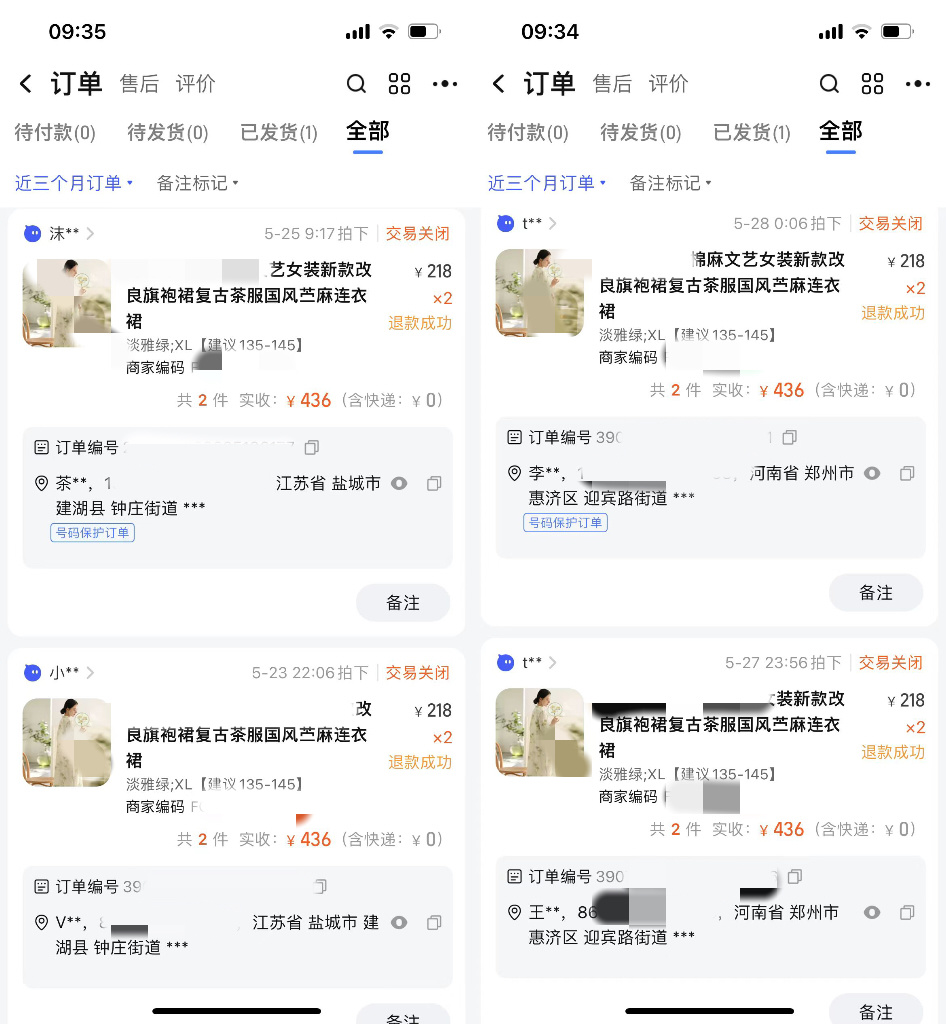
Task: Switch to the 已发货(1) tab
Action: click(x=278, y=132)
